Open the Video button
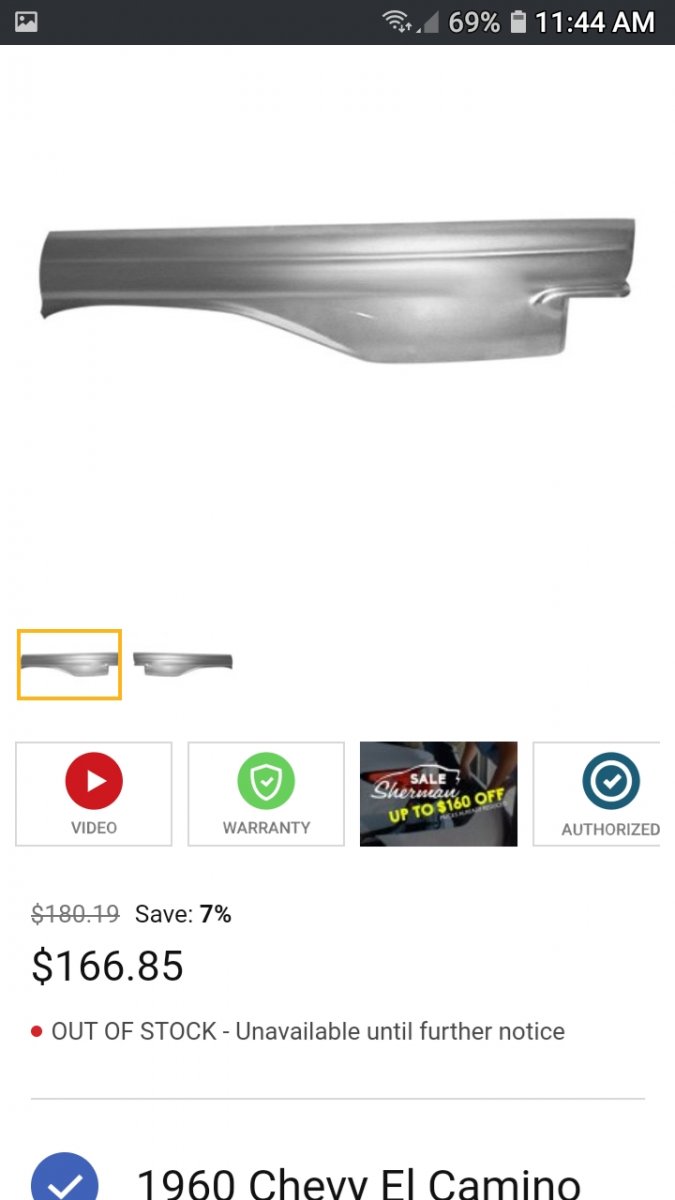The width and height of the screenshot is (675, 1200). [94, 794]
